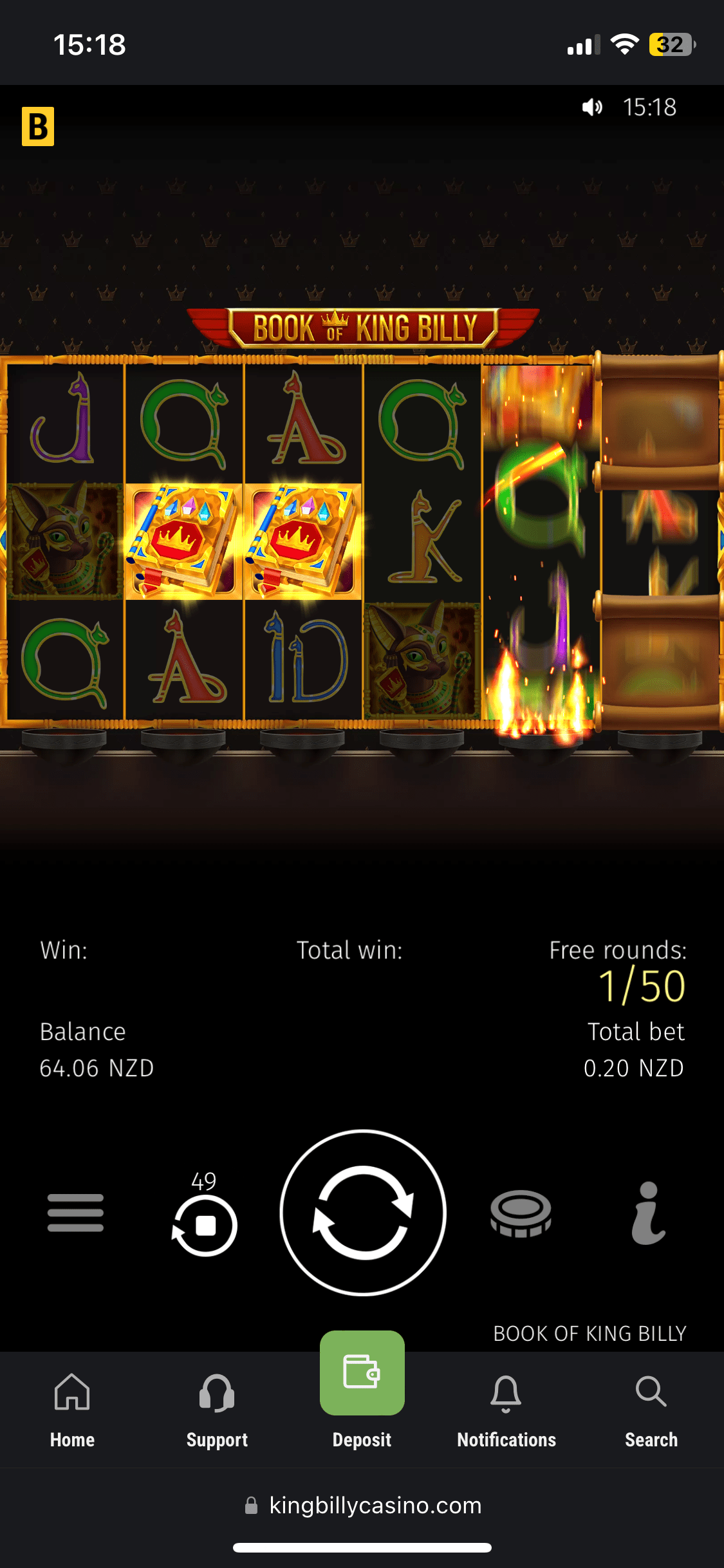Stop the autoplay with 49 spins left
Screen dimensions: 724x1568
(x=205, y=1224)
